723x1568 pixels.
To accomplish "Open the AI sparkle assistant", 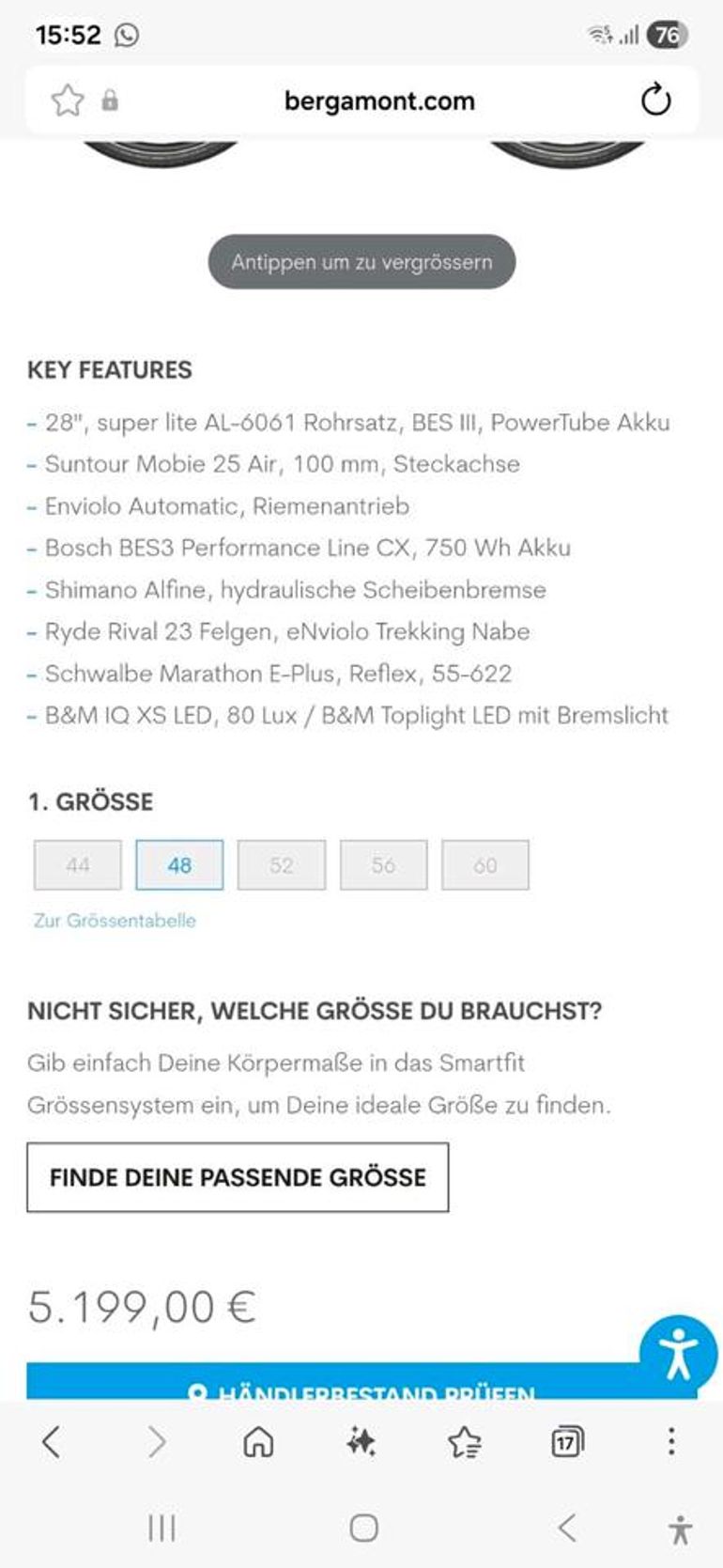I will pyautogui.click(x=361, y=1441).
